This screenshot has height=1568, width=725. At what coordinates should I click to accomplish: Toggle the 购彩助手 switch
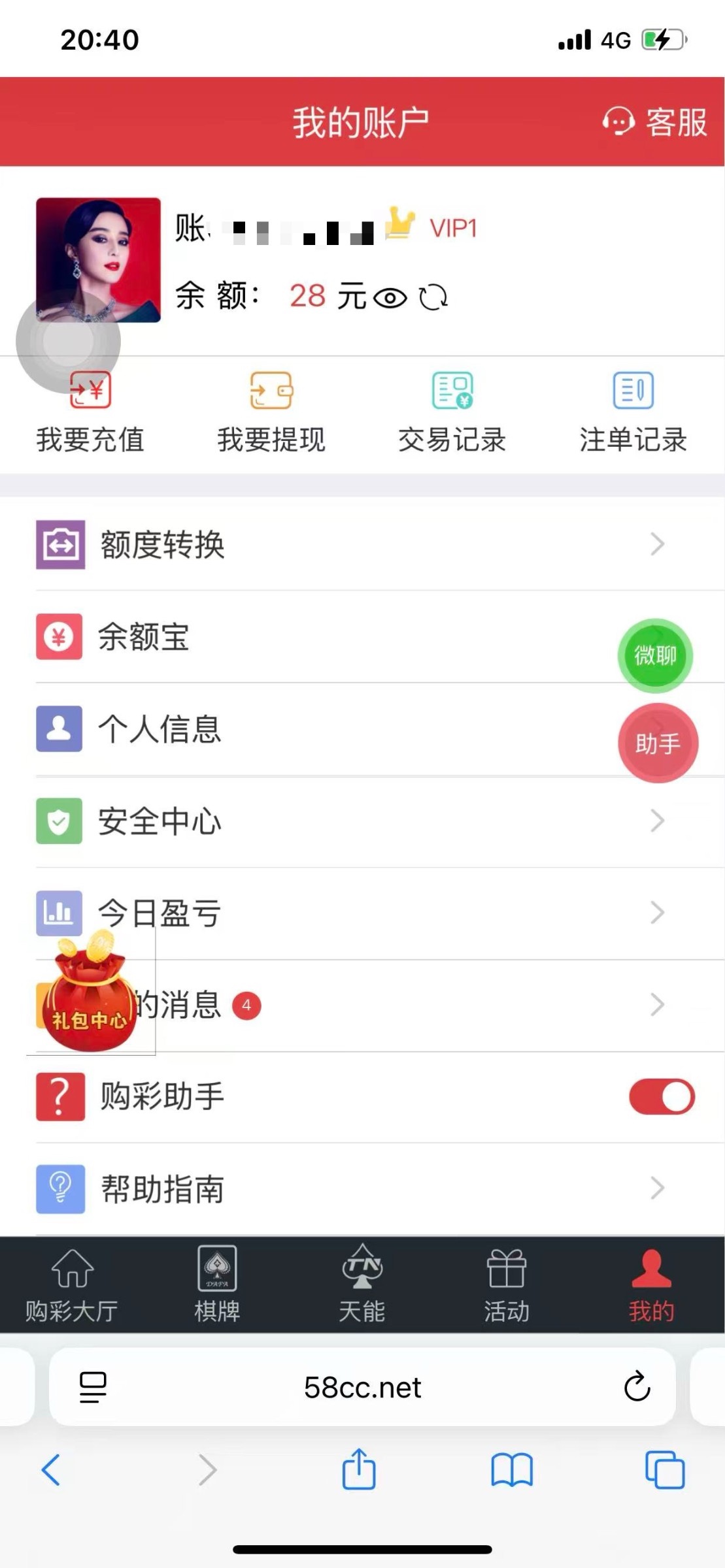pos(662,1097)
